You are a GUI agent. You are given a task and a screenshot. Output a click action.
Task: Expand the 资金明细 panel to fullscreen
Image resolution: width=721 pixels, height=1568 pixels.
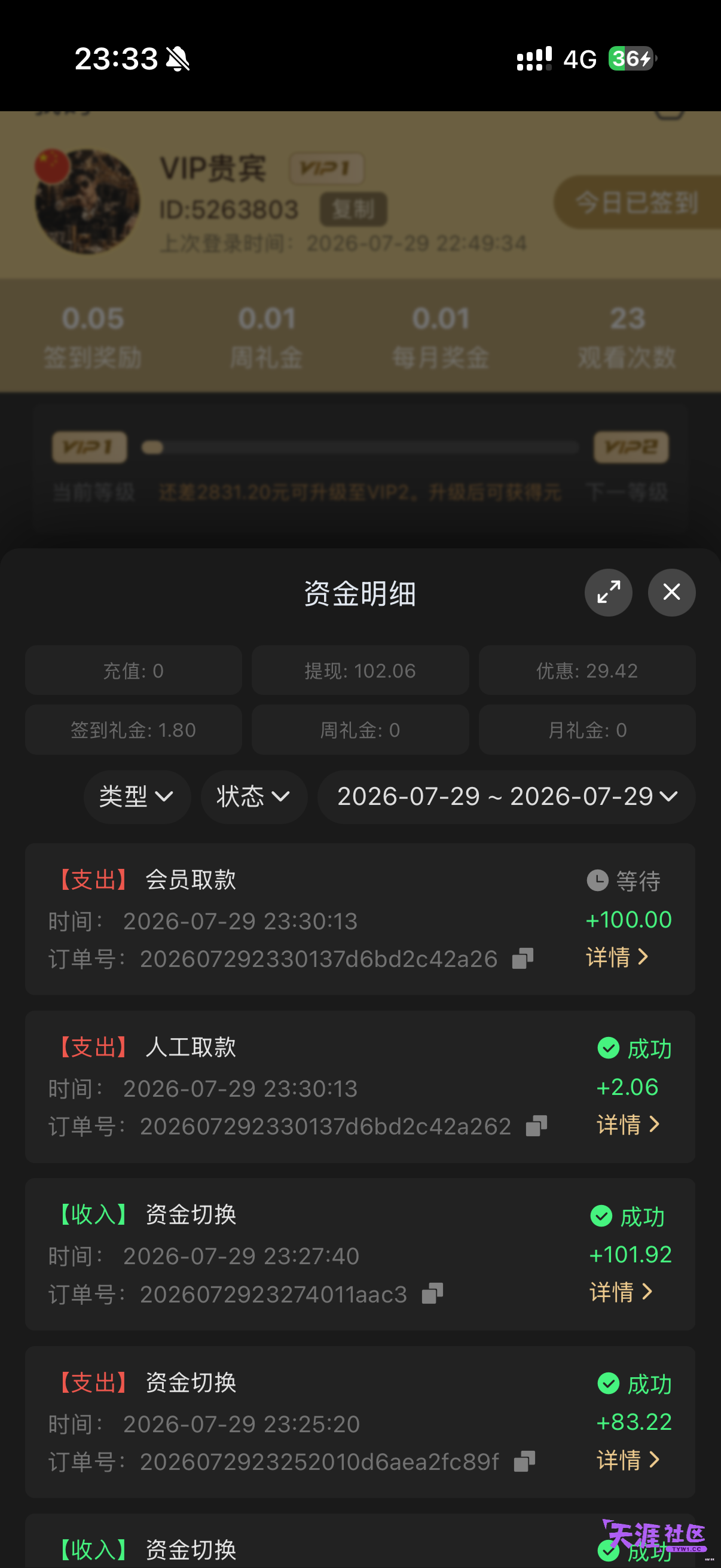click(608, 592)
